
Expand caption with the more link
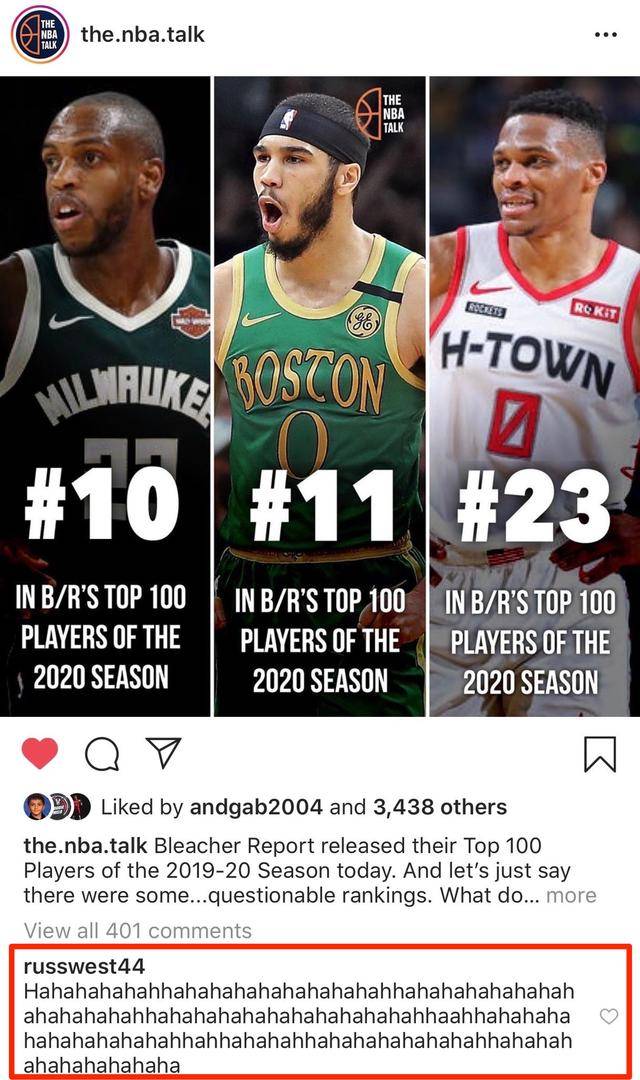pos(571,895)
